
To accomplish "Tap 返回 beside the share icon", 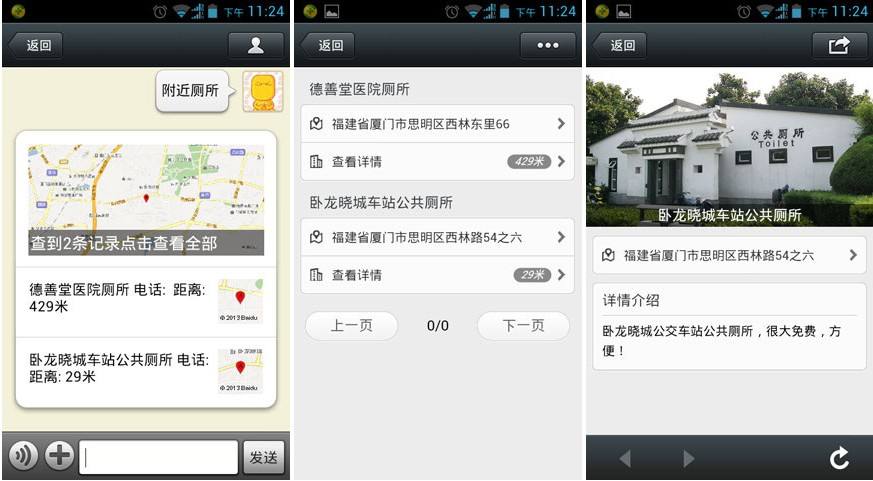I will tap(620, 45).
